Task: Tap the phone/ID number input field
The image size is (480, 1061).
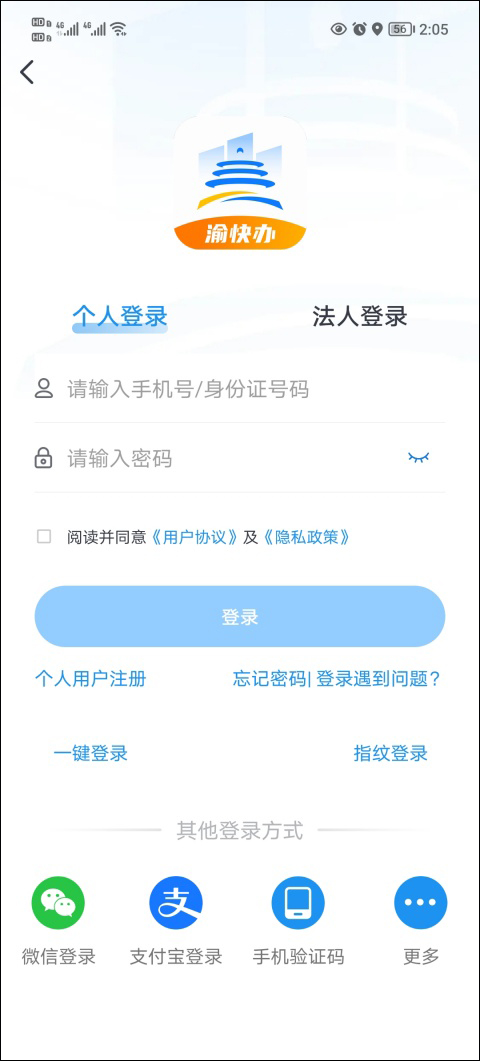Action: point(240,389)
